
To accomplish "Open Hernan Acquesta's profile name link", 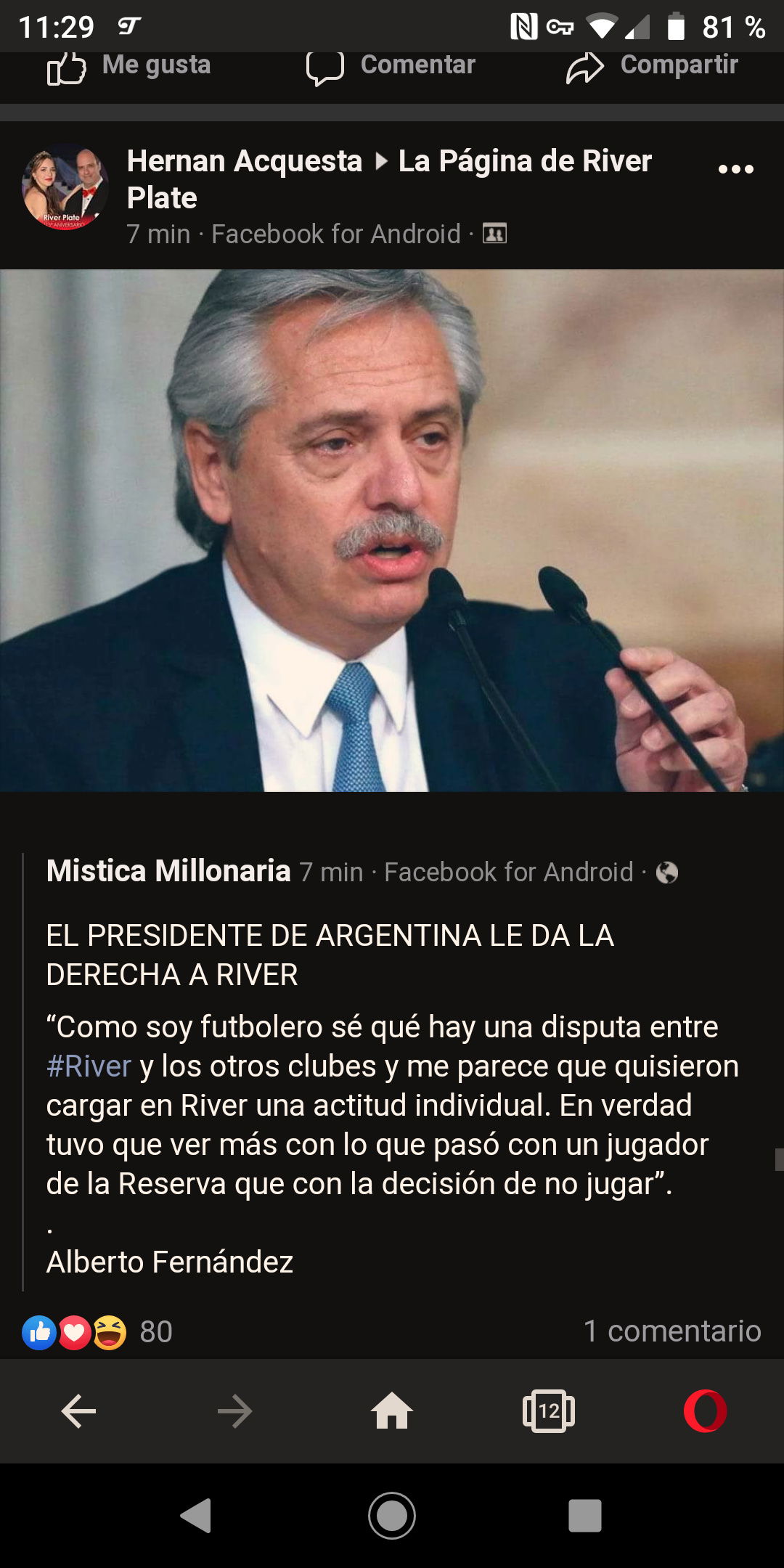I will pyautogui.click(x=245, y=161).
